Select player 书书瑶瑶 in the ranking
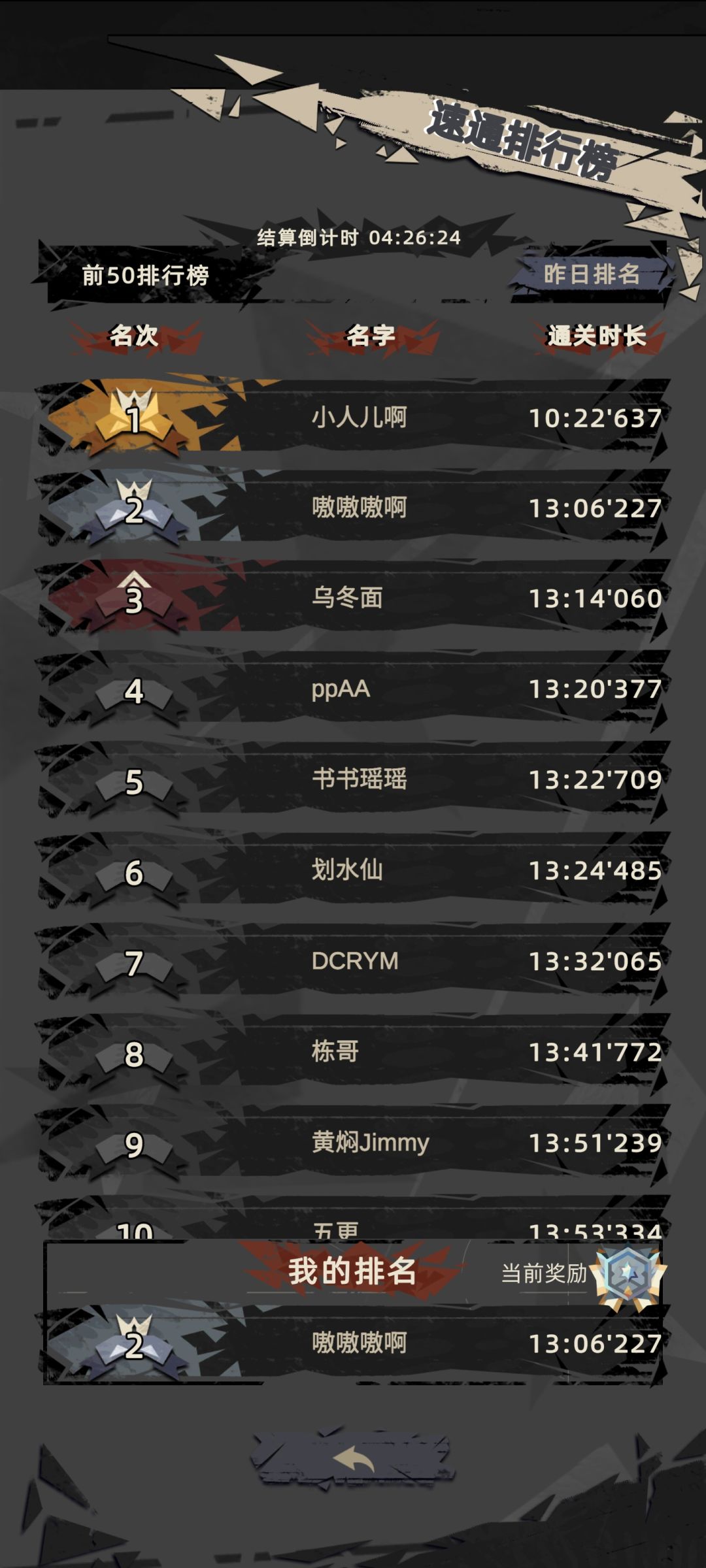Screen dimensions: 706x1568 click(x=353, y=780)
